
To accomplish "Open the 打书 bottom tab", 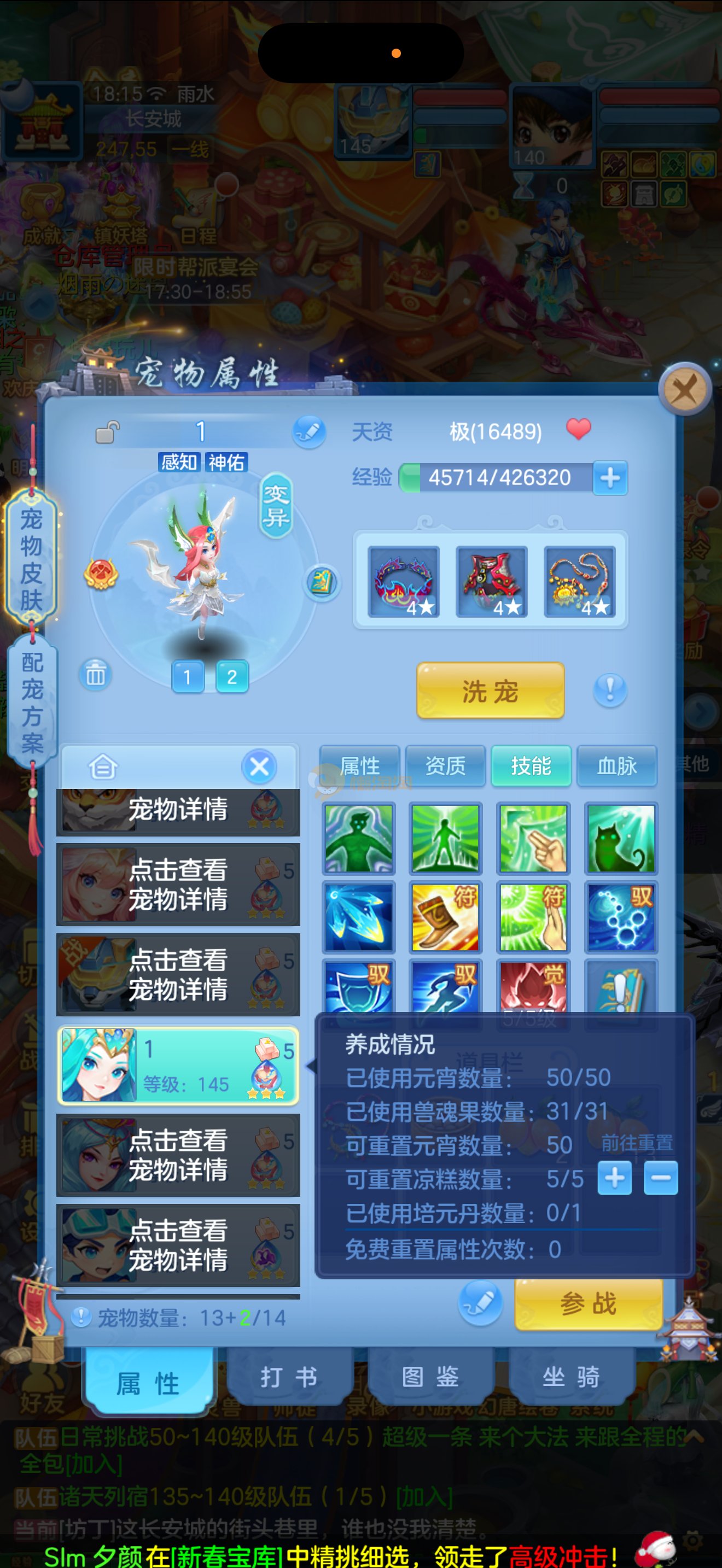I will tap(289, 1376).
